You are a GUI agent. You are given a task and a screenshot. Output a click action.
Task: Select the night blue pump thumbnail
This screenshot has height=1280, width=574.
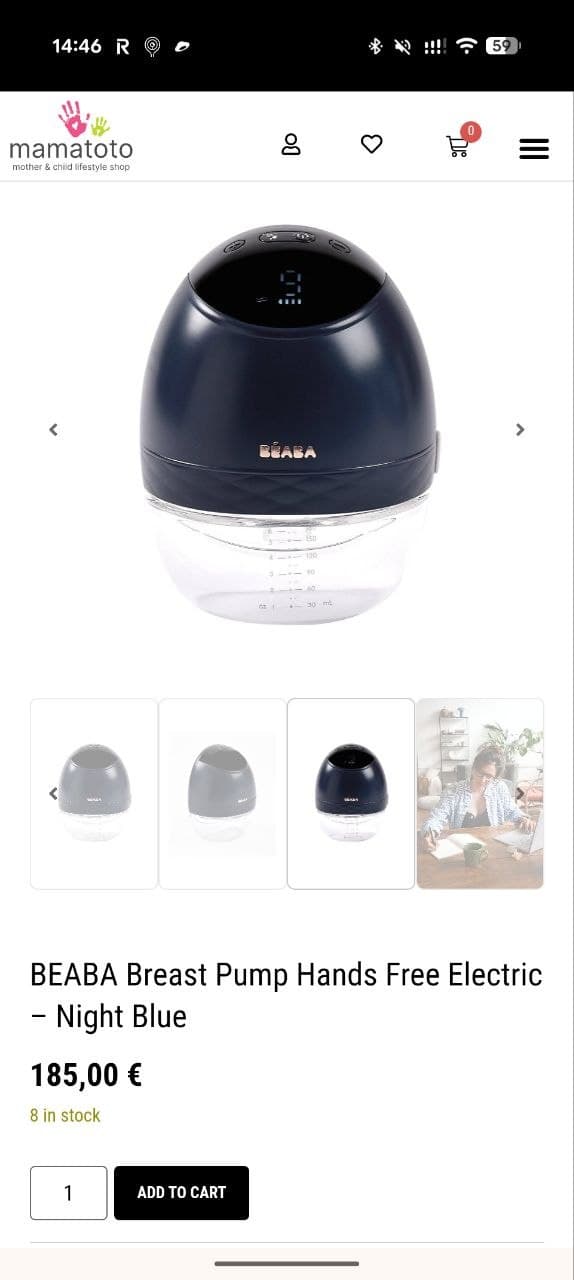tap(351, 794)
